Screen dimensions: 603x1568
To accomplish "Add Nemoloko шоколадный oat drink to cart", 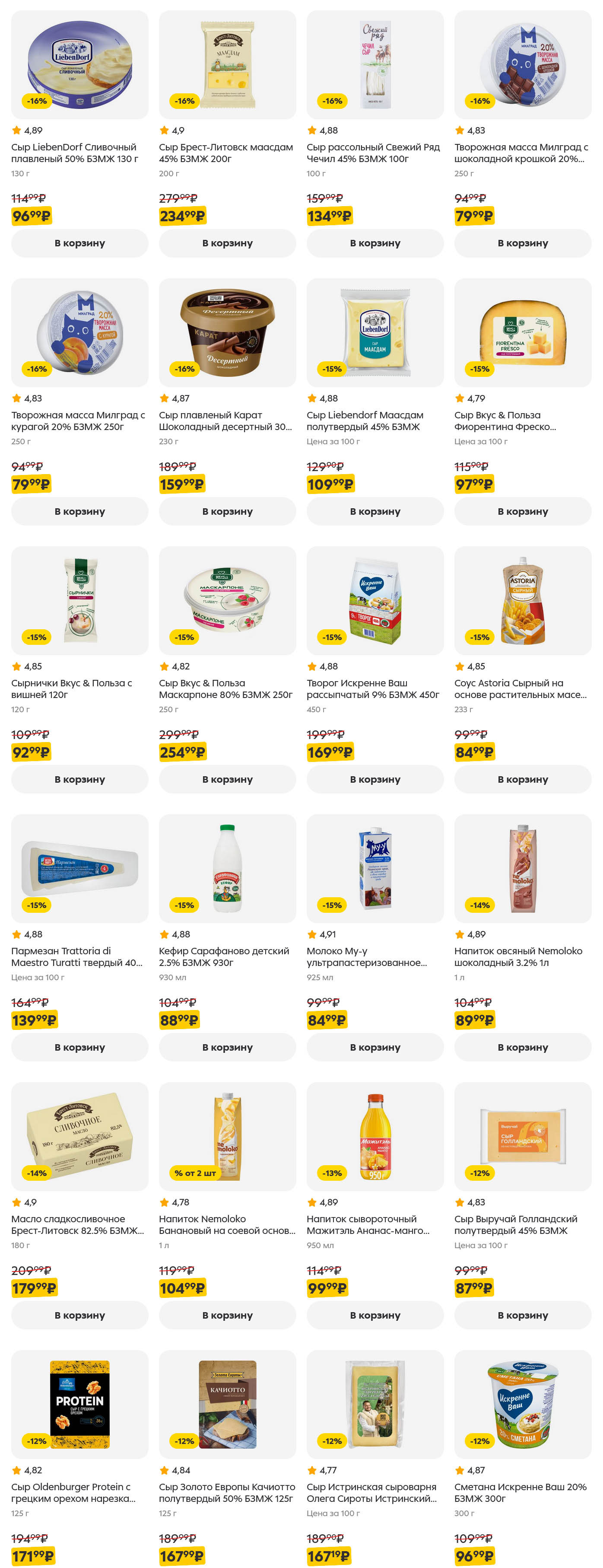I will point(522,1047).
